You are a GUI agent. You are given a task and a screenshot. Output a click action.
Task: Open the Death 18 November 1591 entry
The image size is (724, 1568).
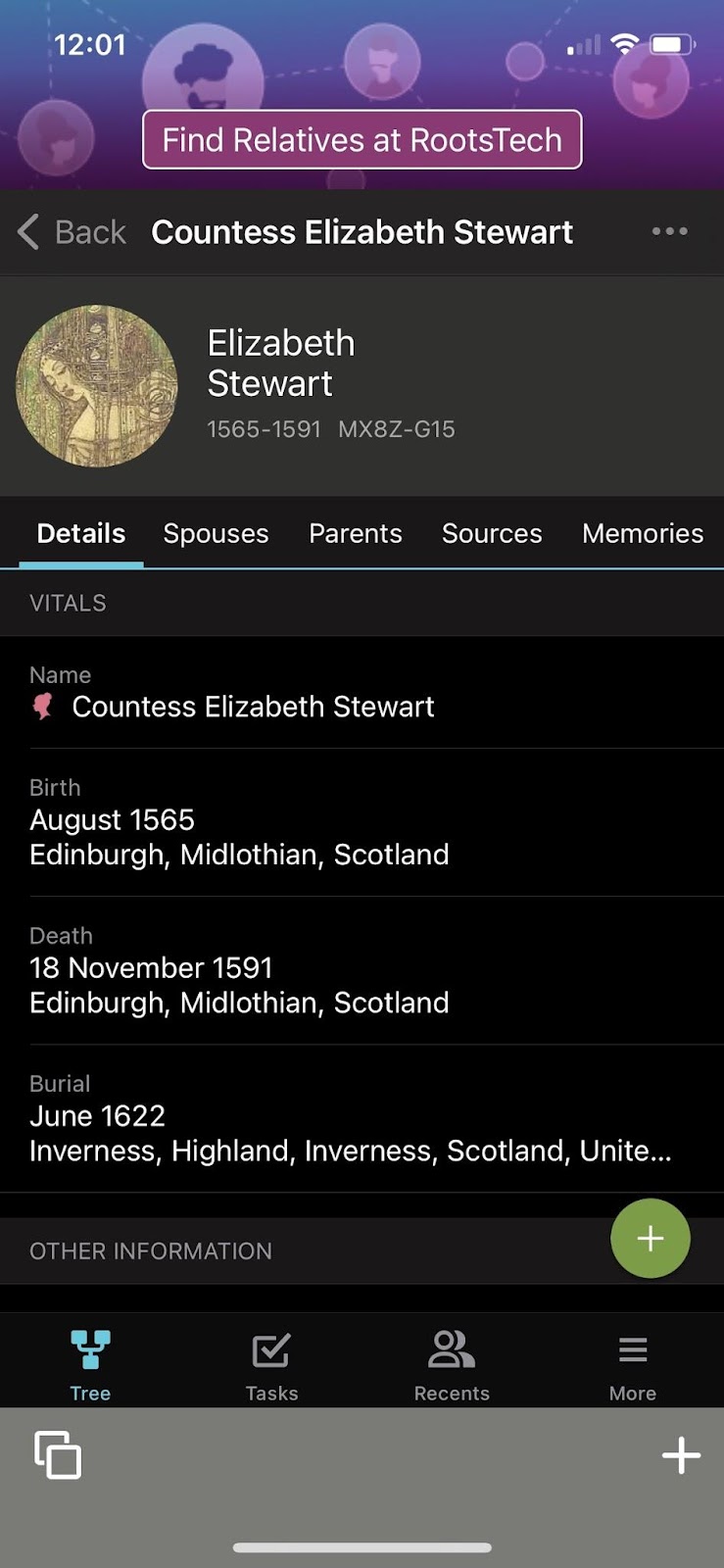click(239, 984)
